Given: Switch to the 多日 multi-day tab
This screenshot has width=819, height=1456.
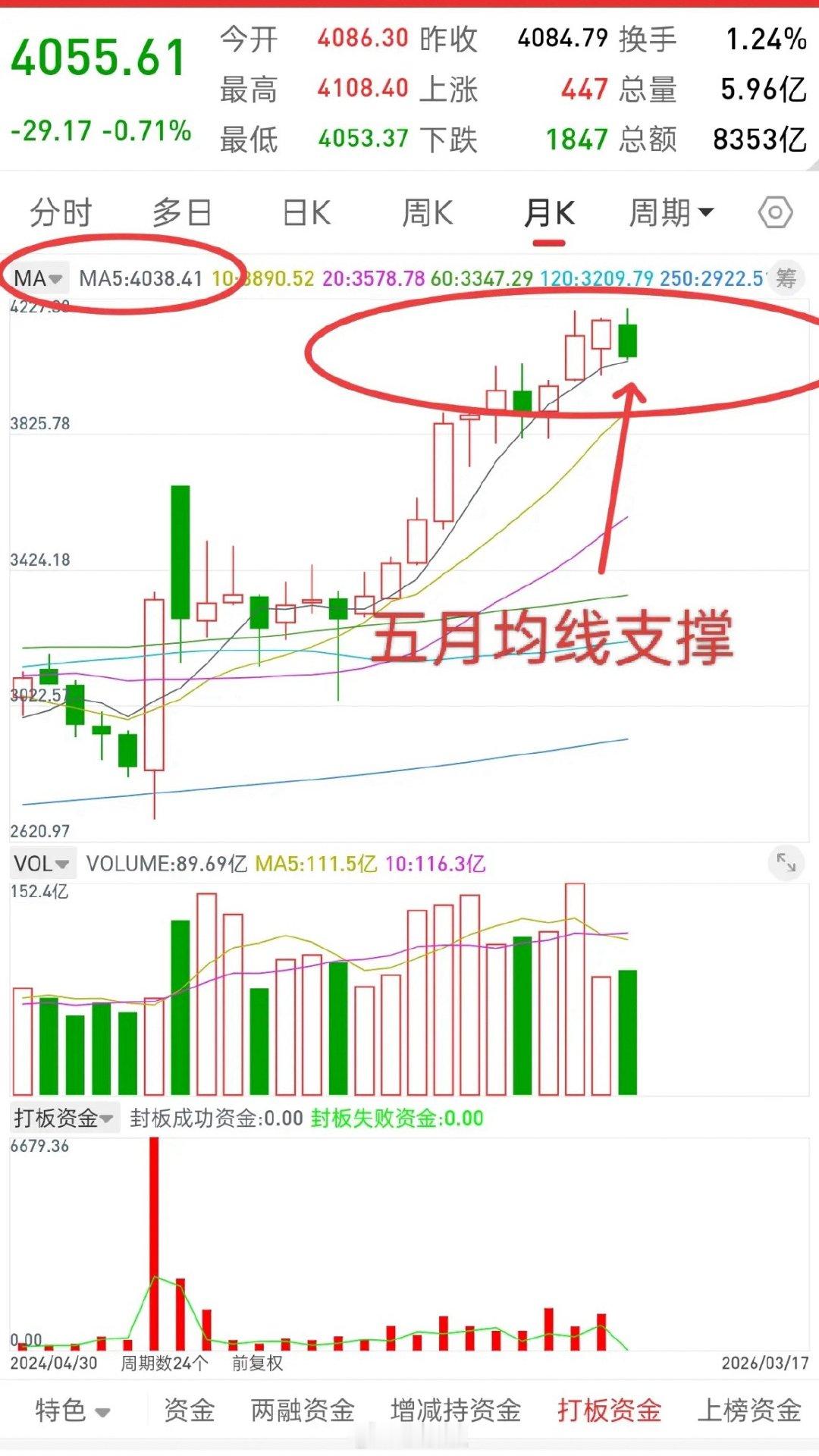Looking at the screenshot, I should coord(179,213).
